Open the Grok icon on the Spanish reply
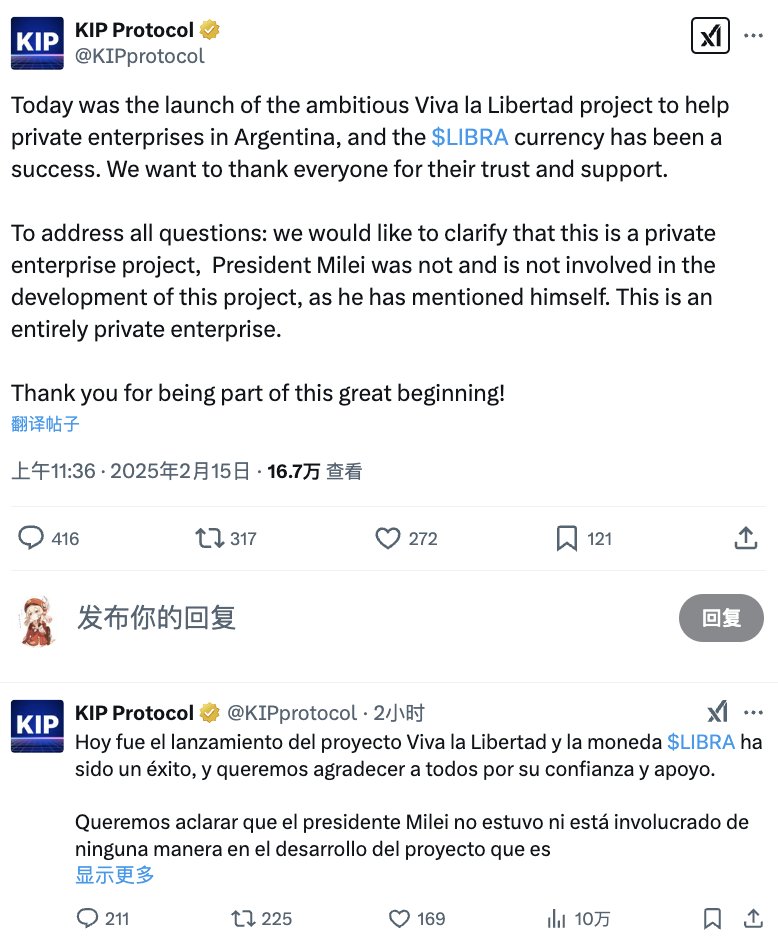Screen dimensions: 778x942 717,712
